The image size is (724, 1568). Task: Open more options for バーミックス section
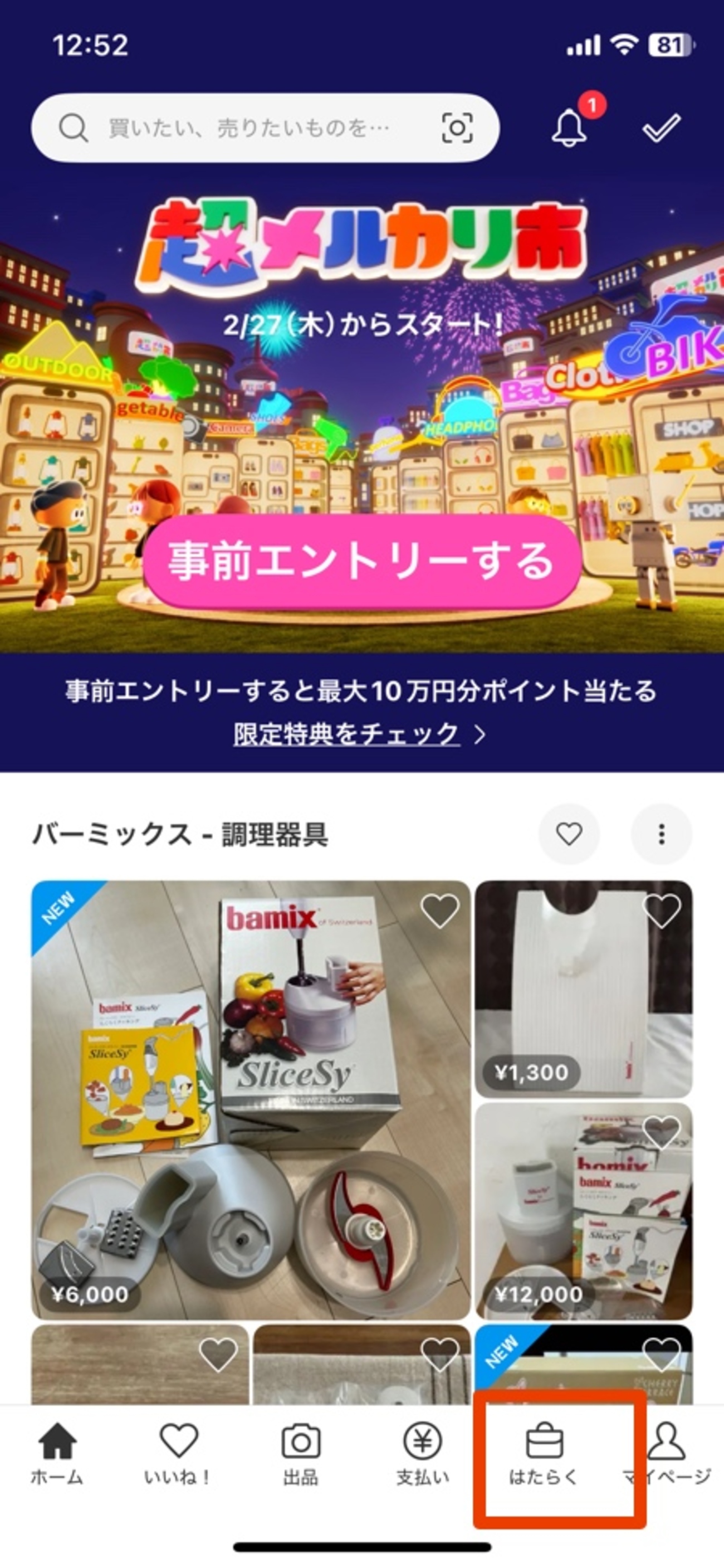tap(661, 834)
